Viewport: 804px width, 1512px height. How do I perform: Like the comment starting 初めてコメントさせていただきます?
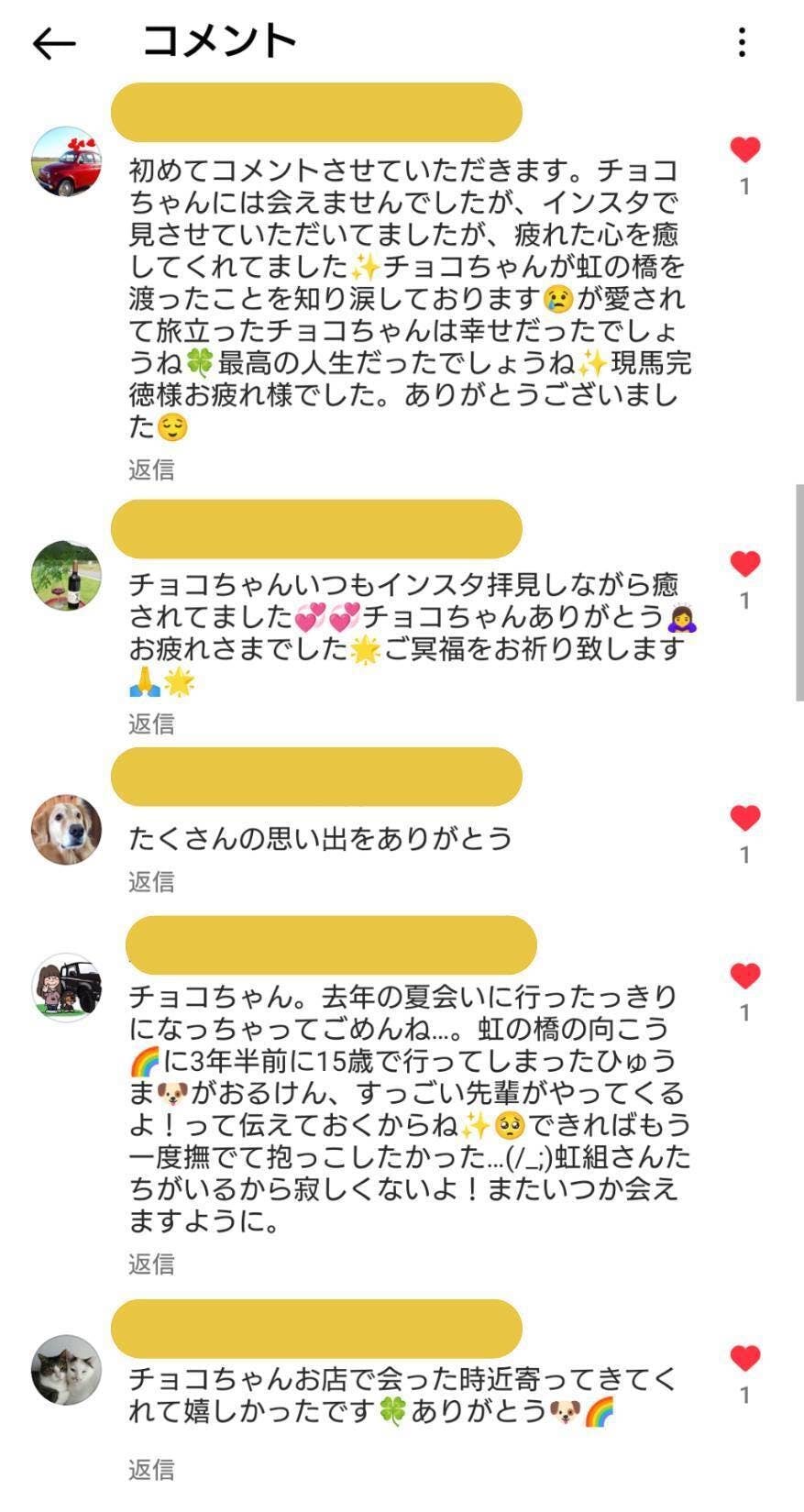tap(745, 149)
